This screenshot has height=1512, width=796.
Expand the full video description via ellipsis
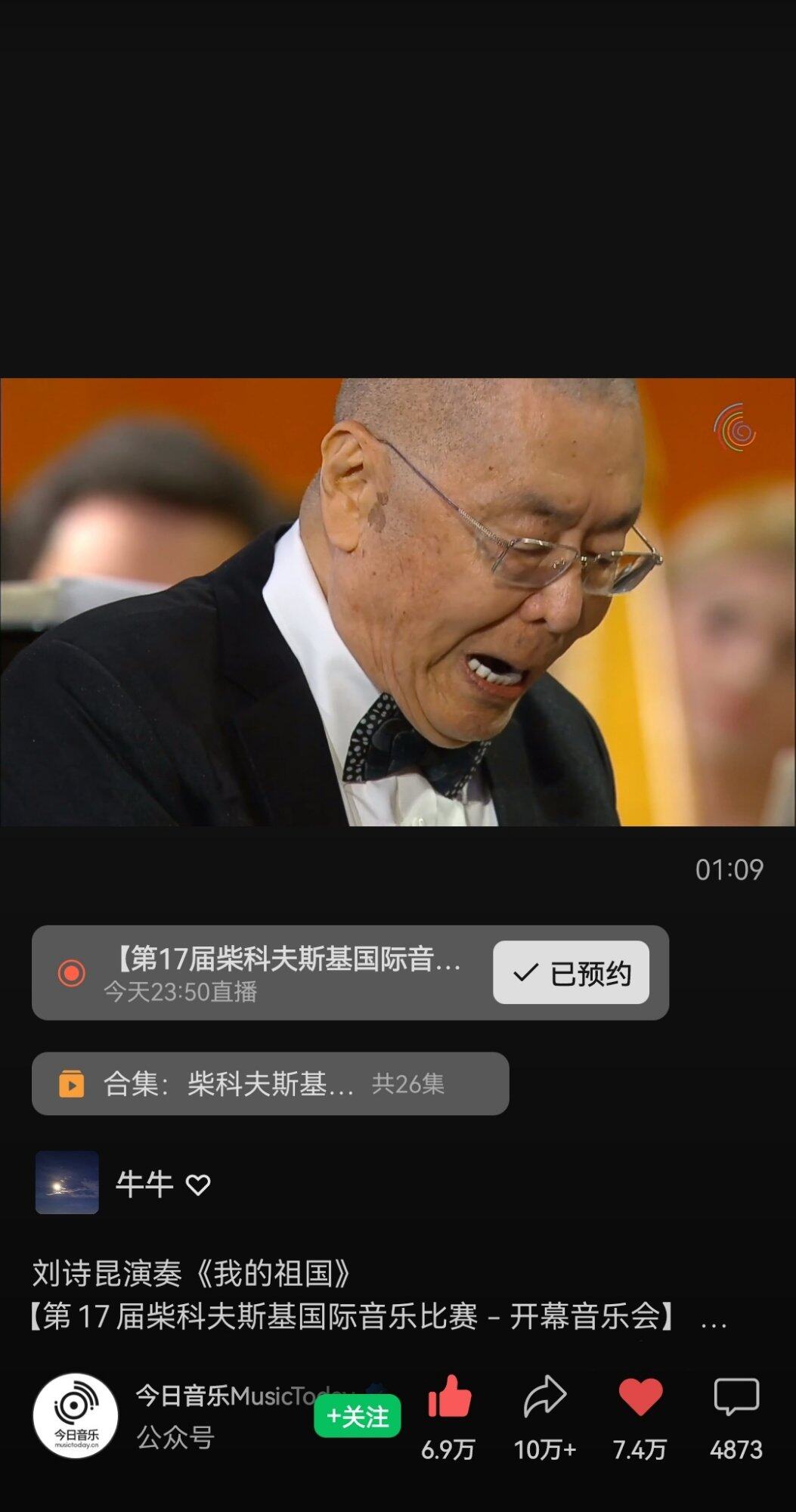coord(714,1318)
